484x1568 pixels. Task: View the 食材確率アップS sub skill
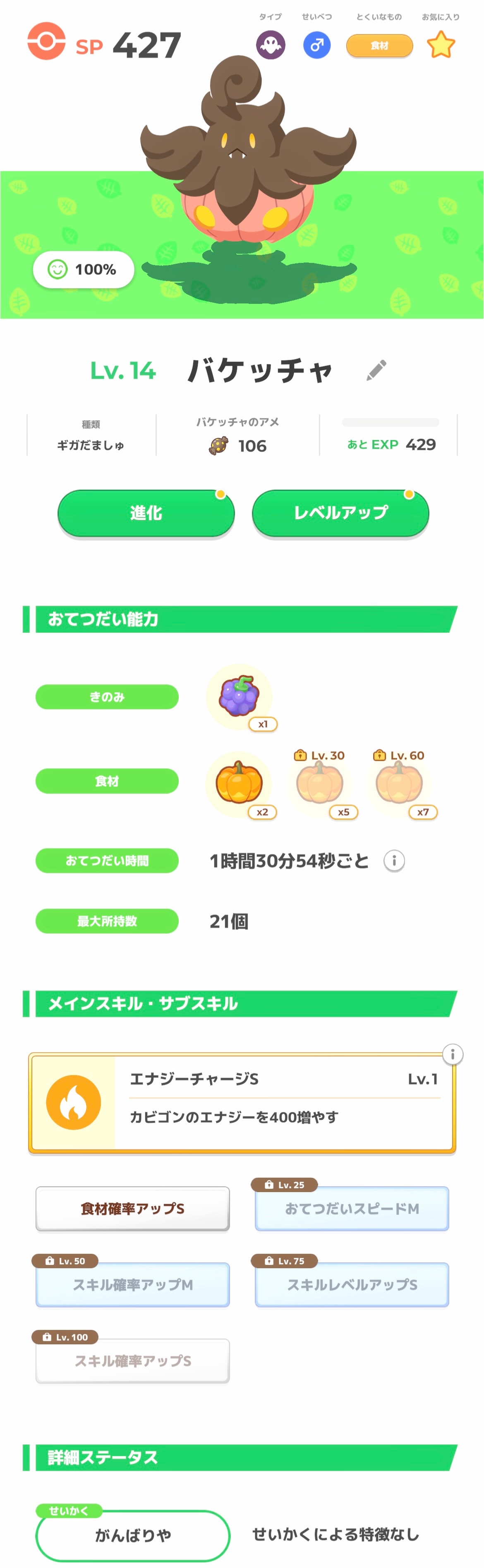click(133, 1208)
